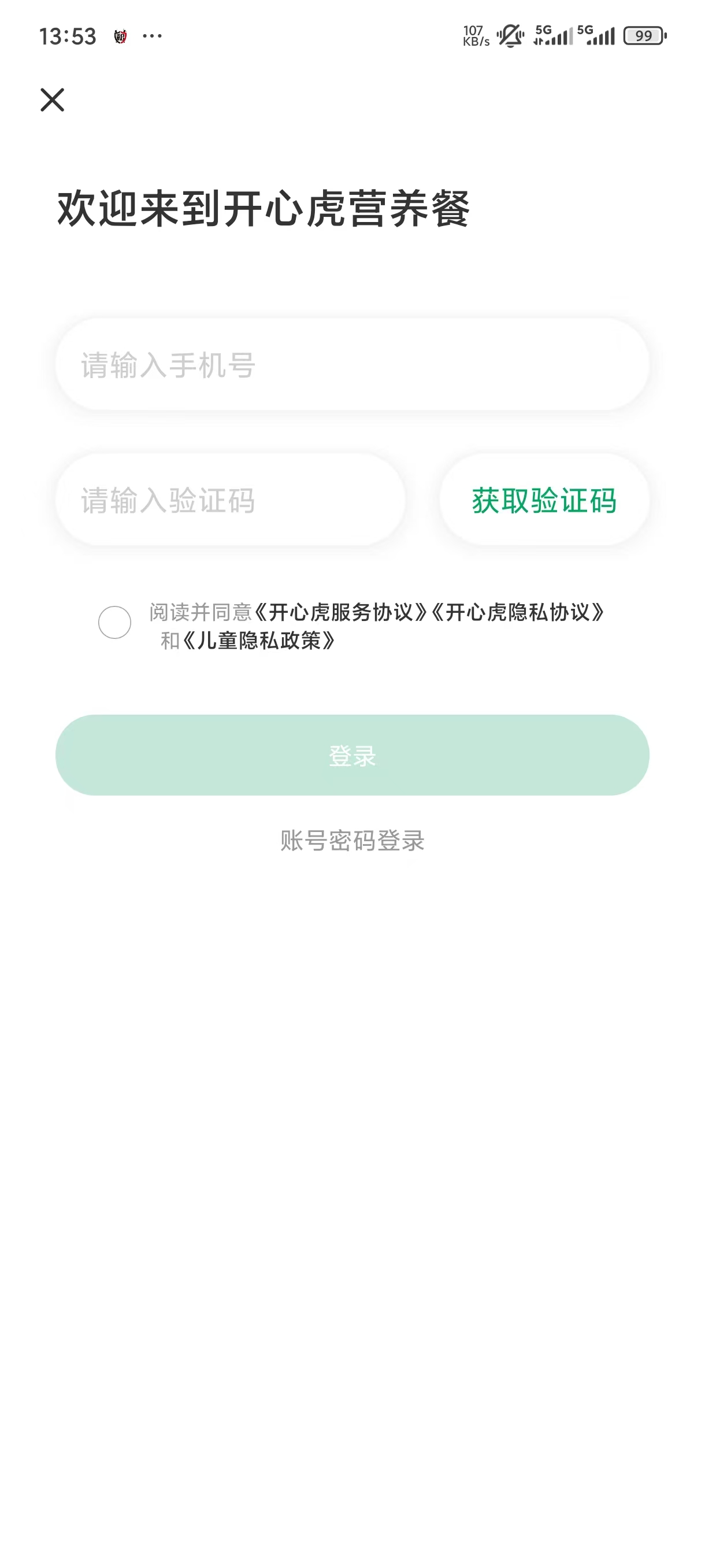This screenshot has height=1568, width=705.
Task: Click the close X icon
Action: [51, 101]
